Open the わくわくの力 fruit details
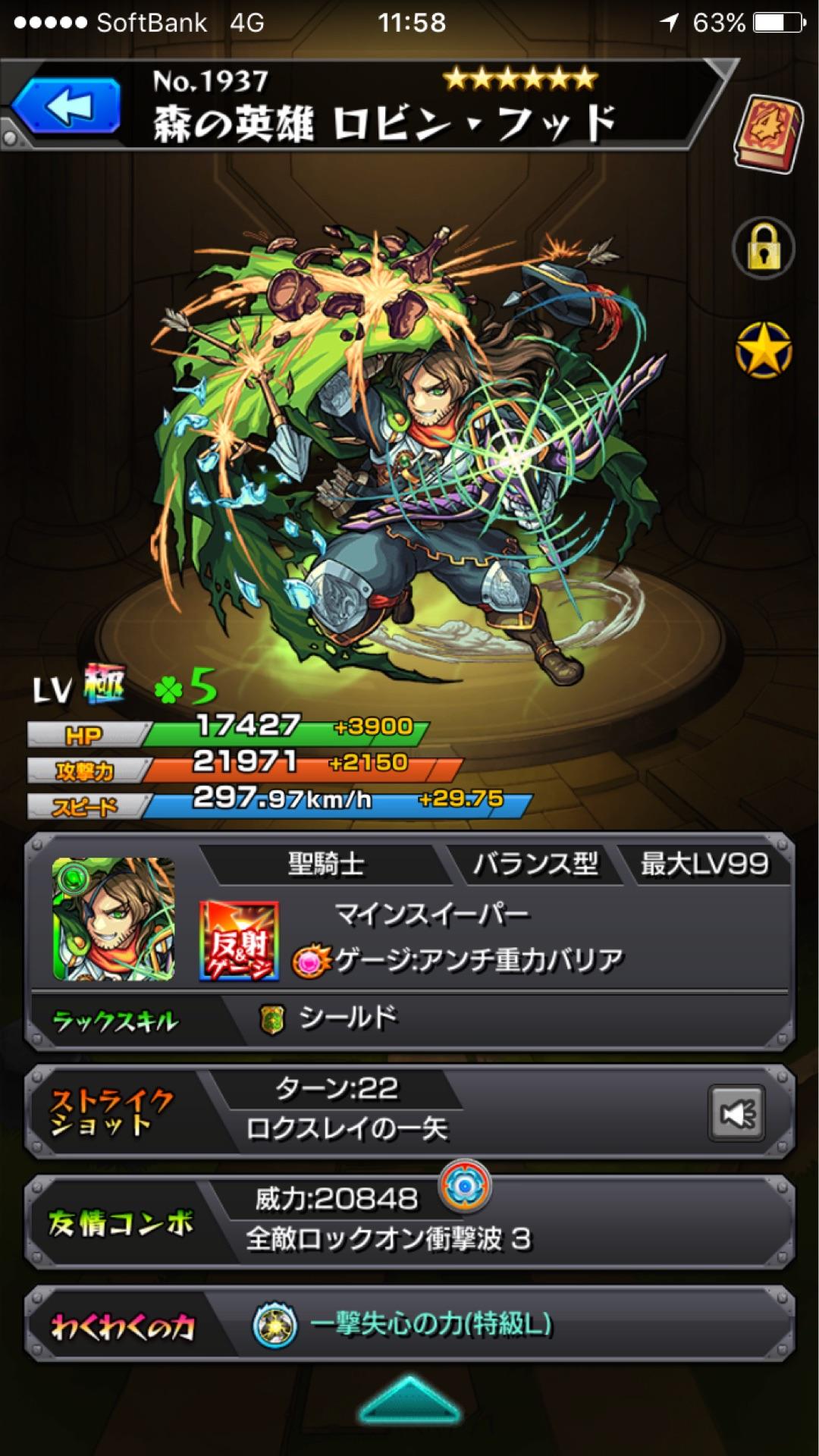This screenshot has height=1456, width=819. point(431,1325)
